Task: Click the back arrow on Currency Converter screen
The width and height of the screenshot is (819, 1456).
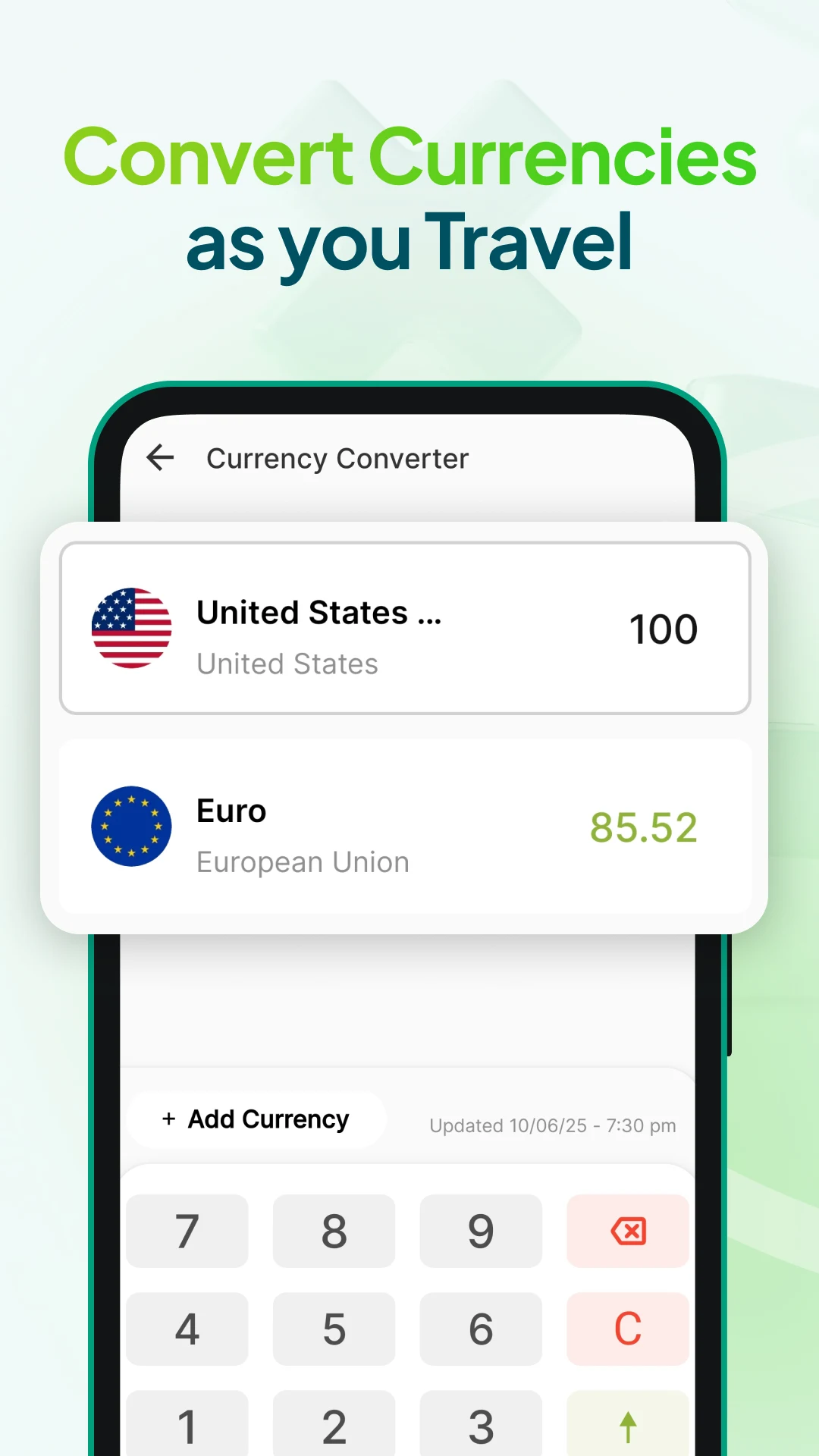Action: [x=159, y=458]
